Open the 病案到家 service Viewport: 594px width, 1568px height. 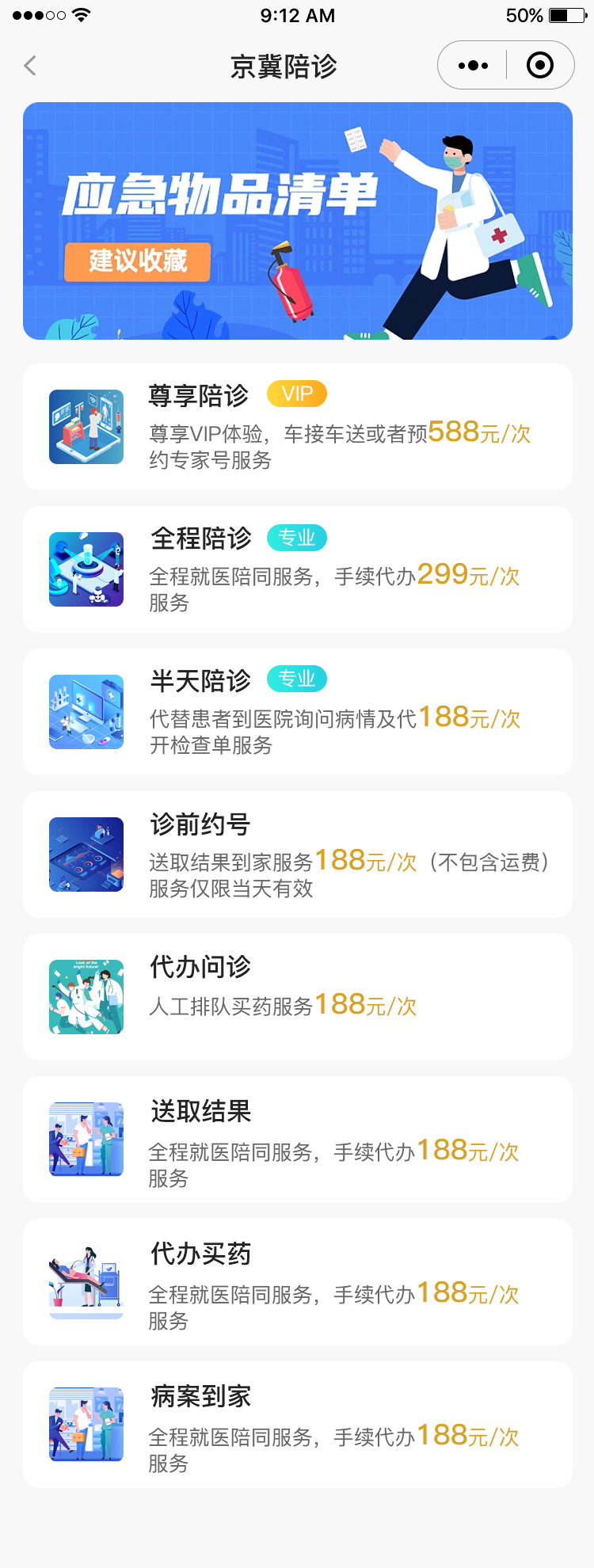click(298, 1425)
